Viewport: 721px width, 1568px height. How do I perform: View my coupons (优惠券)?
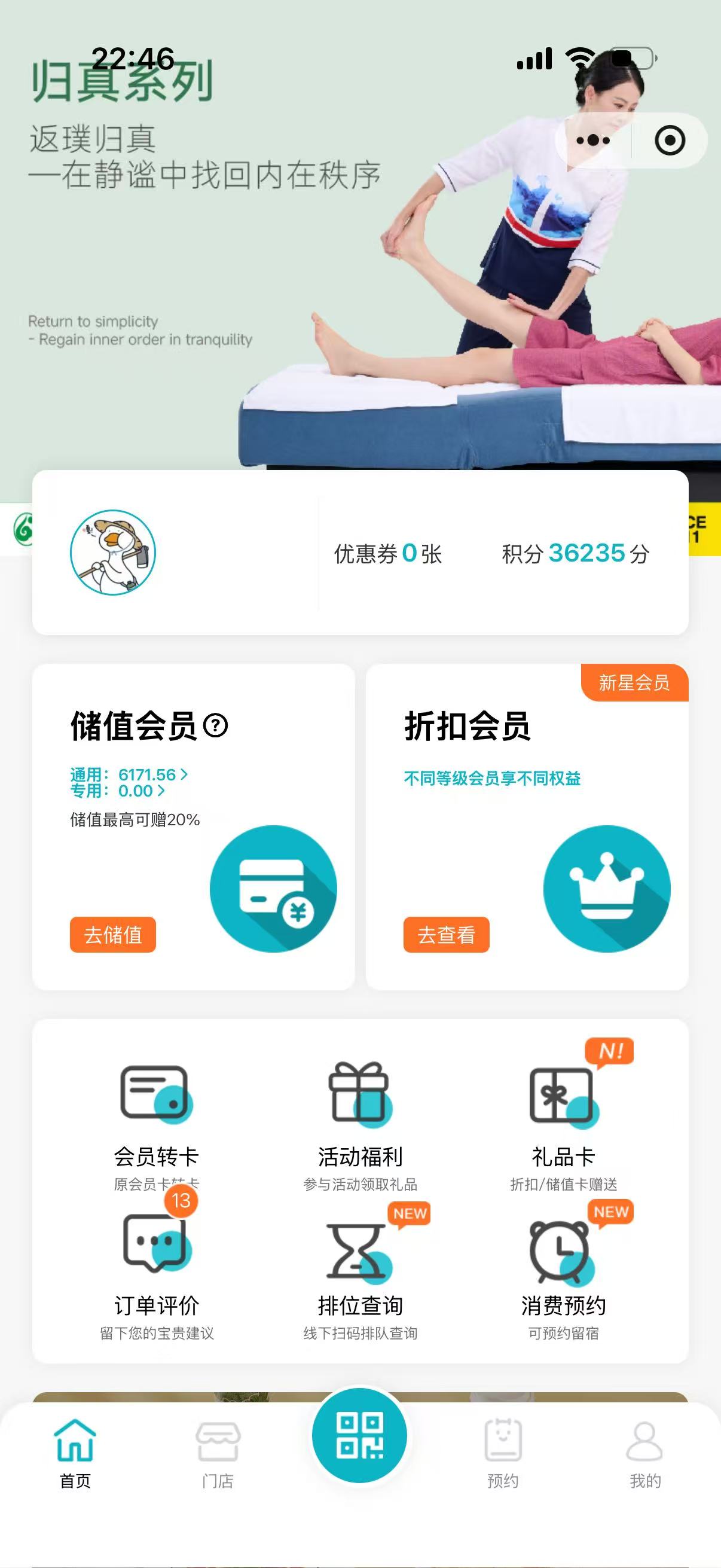pos(387,553)
